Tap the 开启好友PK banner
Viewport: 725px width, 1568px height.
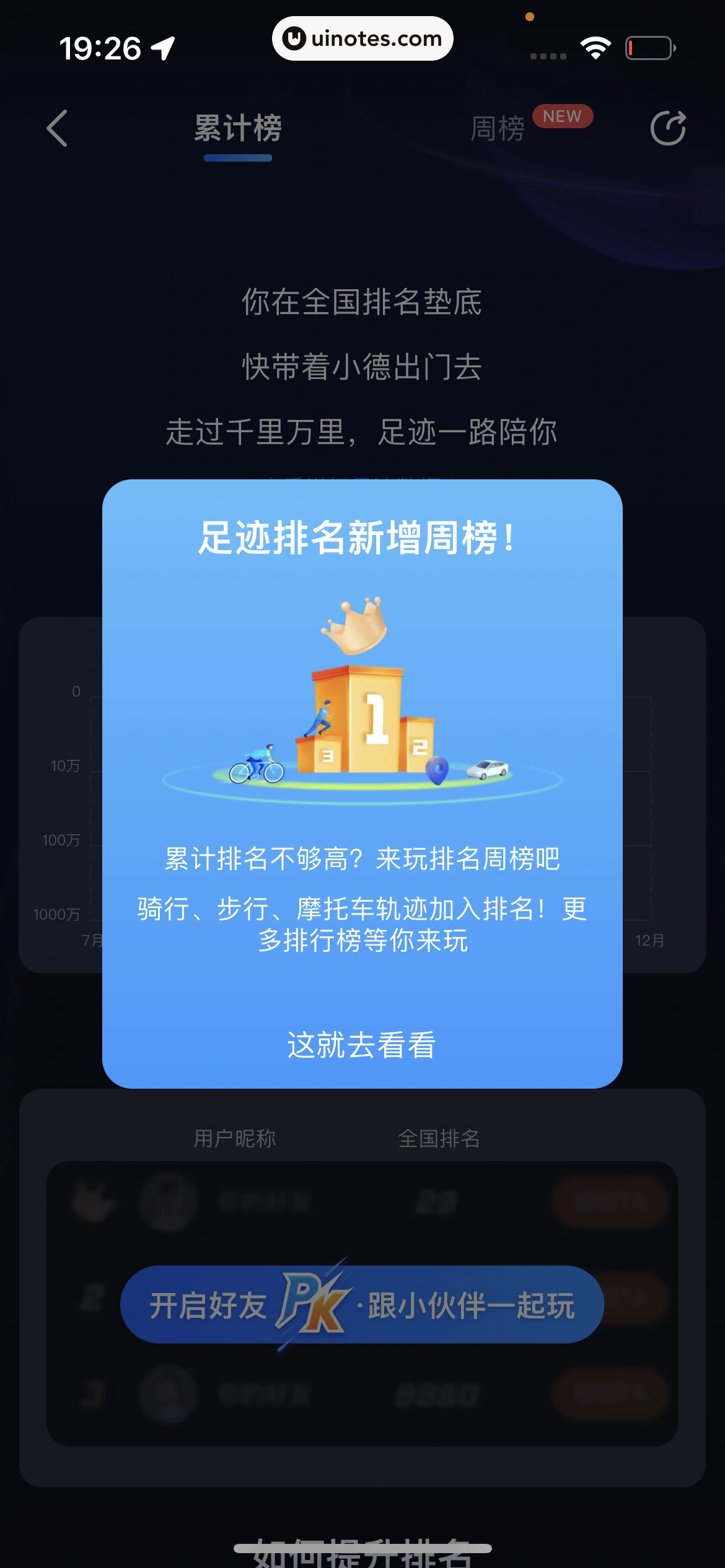pyautogui.click(x=362, y=1303)
